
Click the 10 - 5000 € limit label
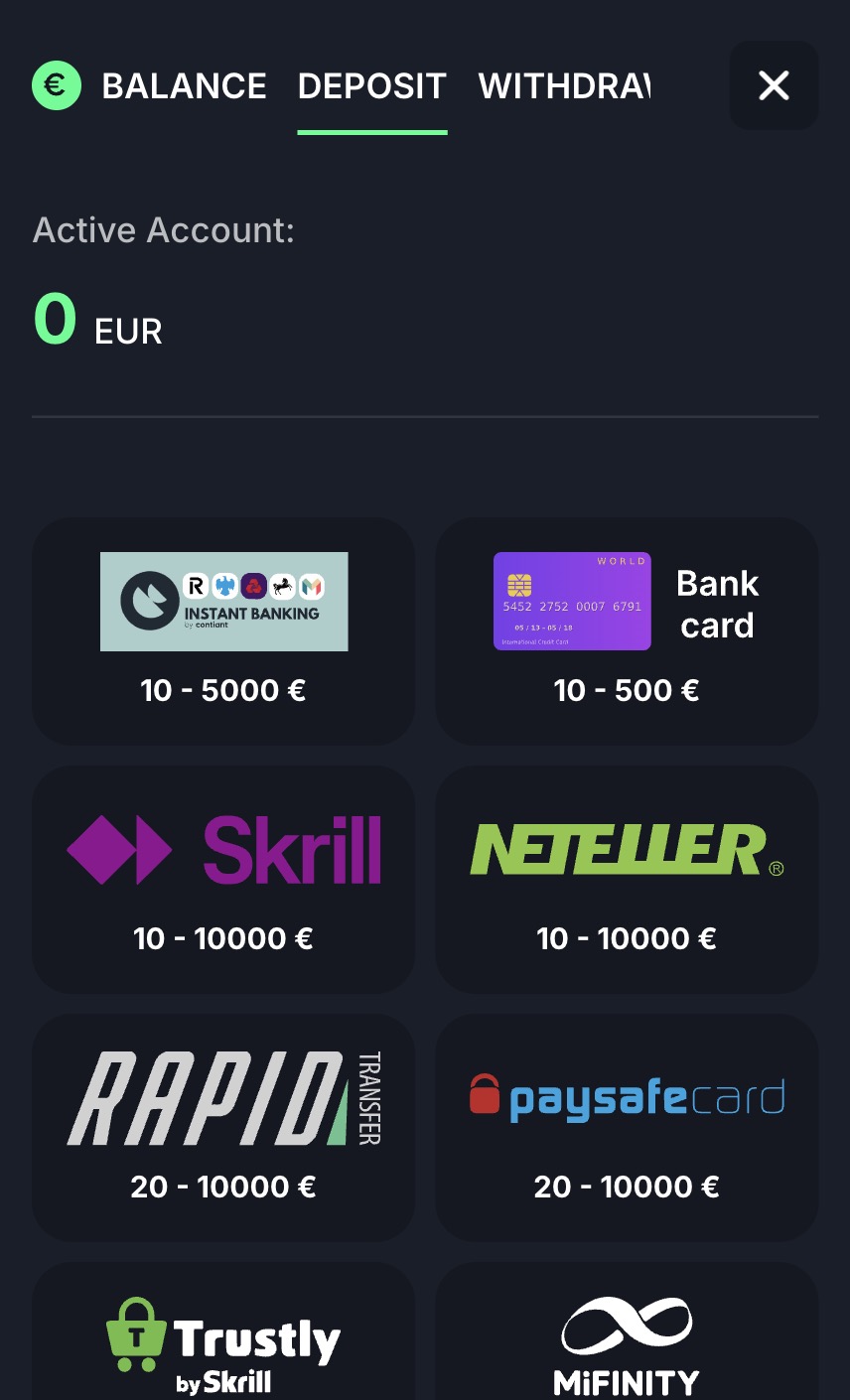click(x=222, y=690)
